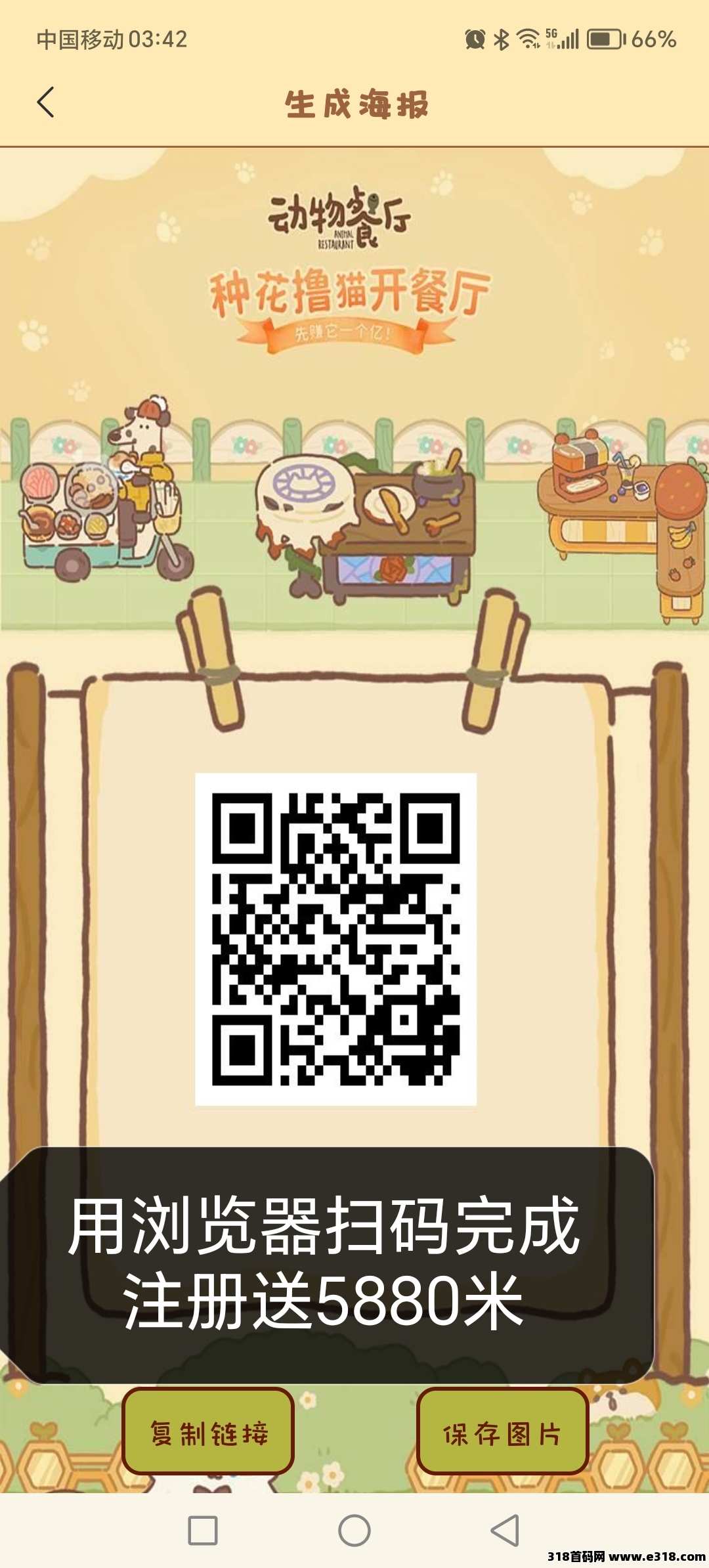Tap the system back triangle
709x1568 pixels.
tap(506, 1531)
